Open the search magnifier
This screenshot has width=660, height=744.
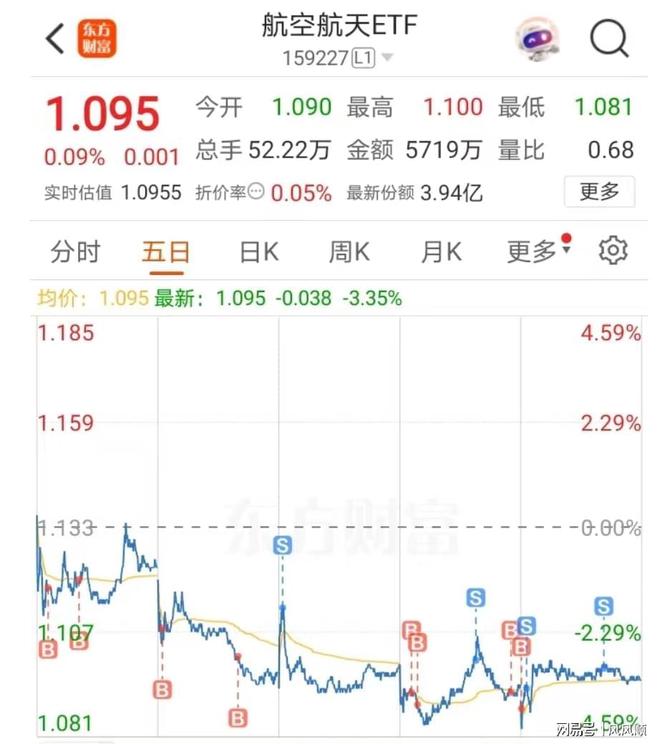[608, 39]
